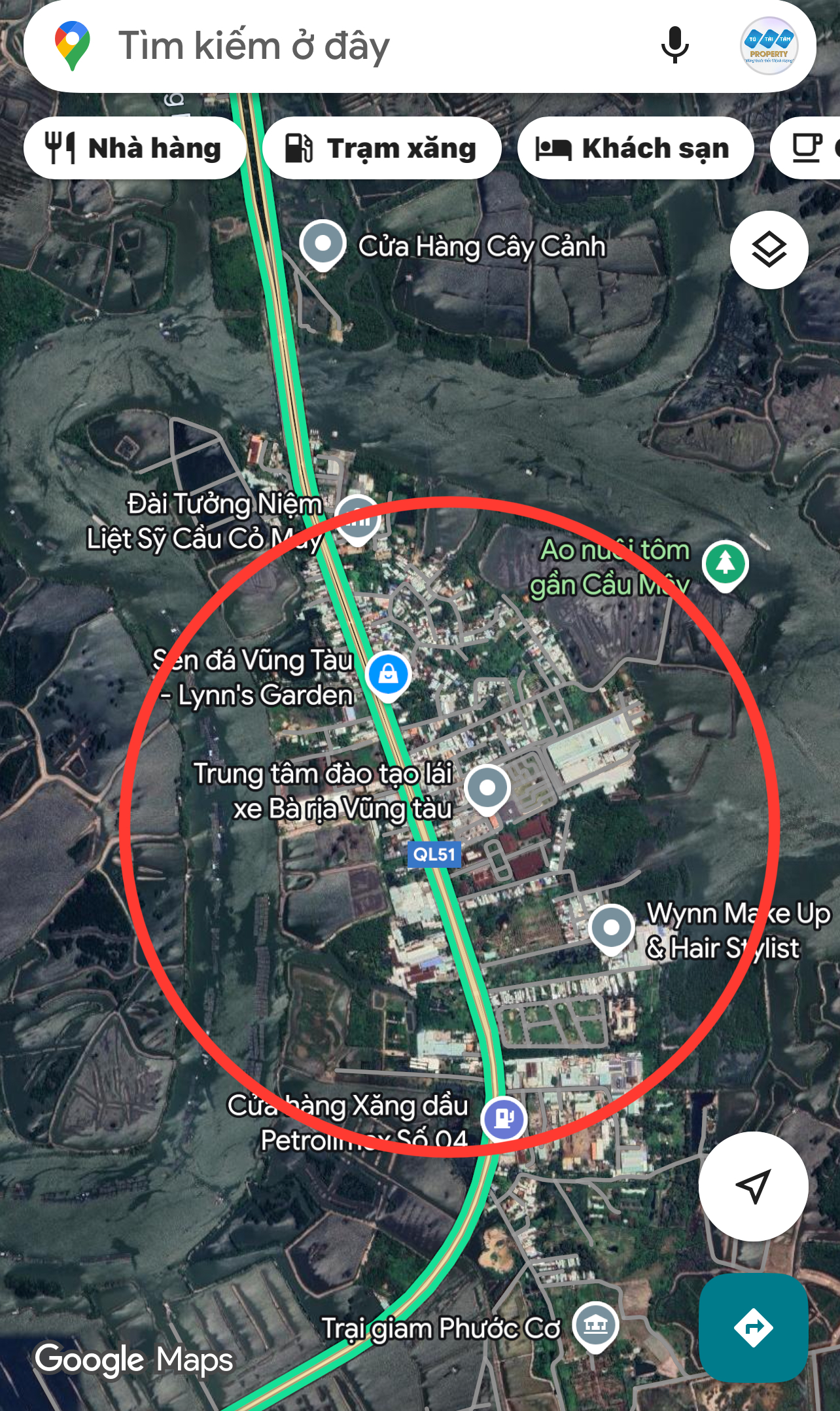Open the "Trại giam Phước Cơ" marker
This screenshot has height=1411, width=840.
tap(595, 1325)
